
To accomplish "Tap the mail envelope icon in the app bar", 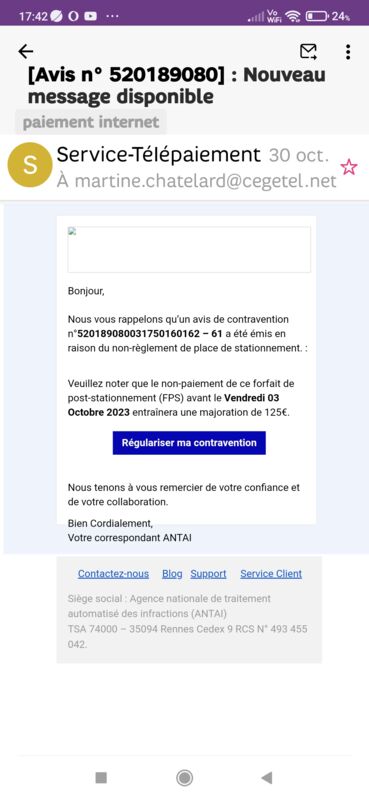I will pos(308,51).
